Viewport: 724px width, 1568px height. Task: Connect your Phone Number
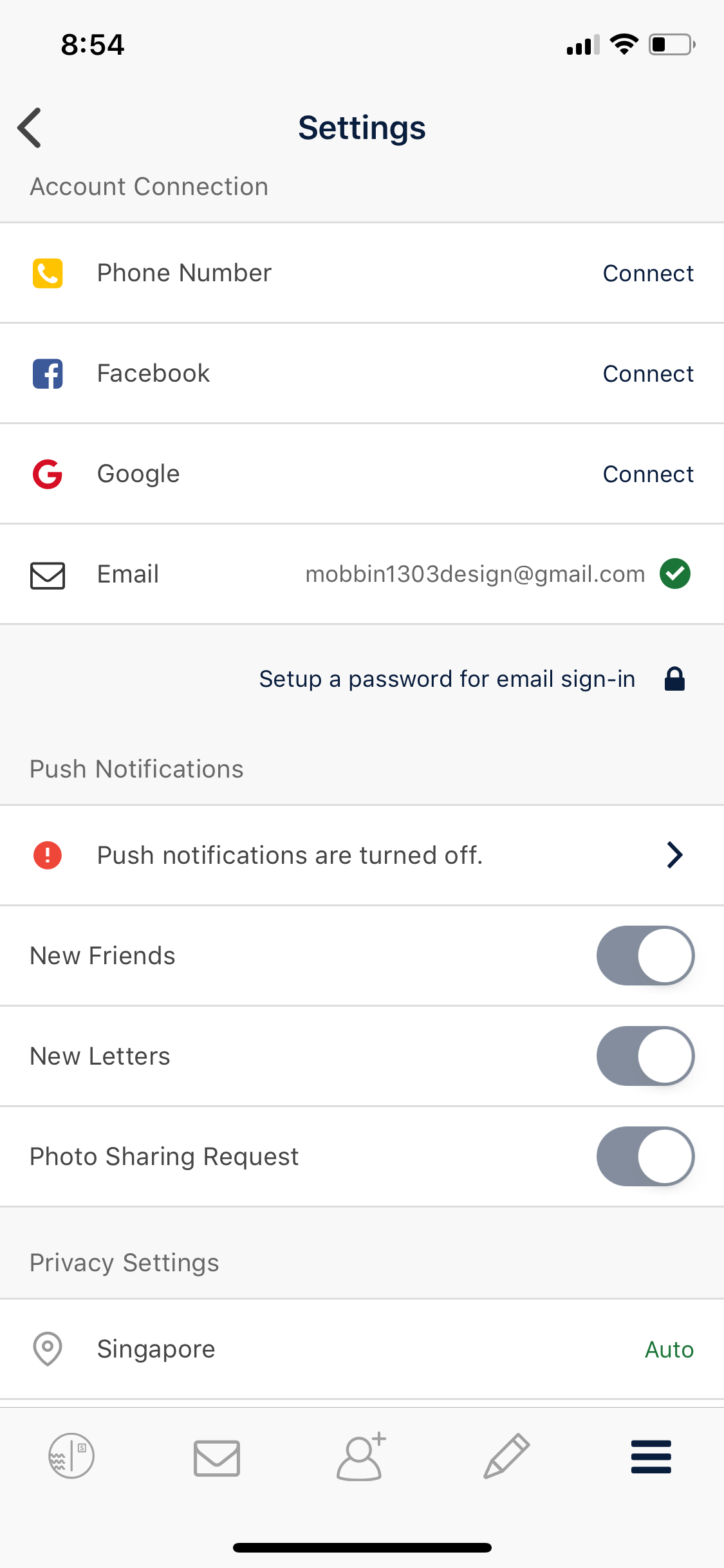(x=648, y=274)
